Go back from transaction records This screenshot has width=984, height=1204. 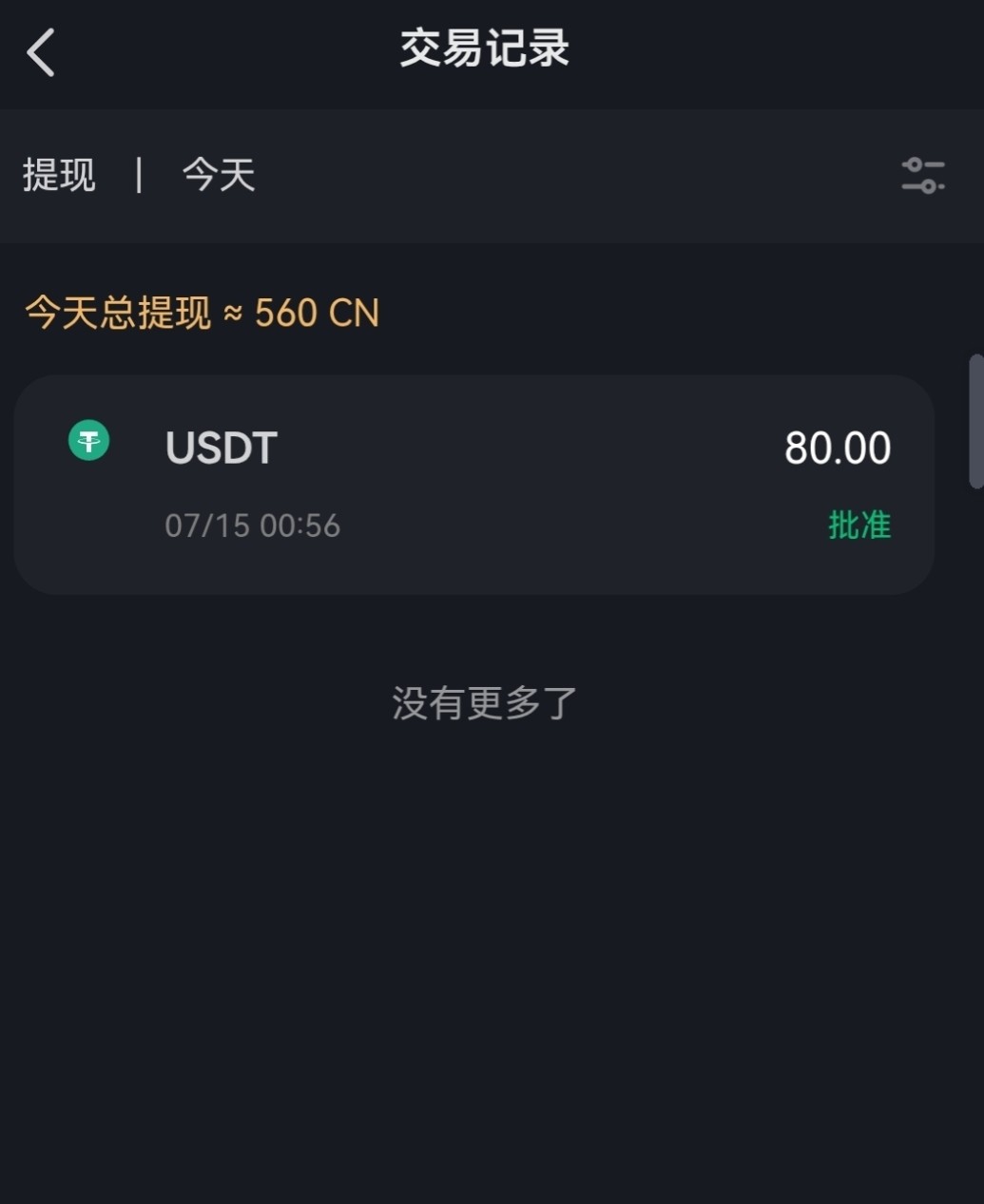tap(41, 51)
